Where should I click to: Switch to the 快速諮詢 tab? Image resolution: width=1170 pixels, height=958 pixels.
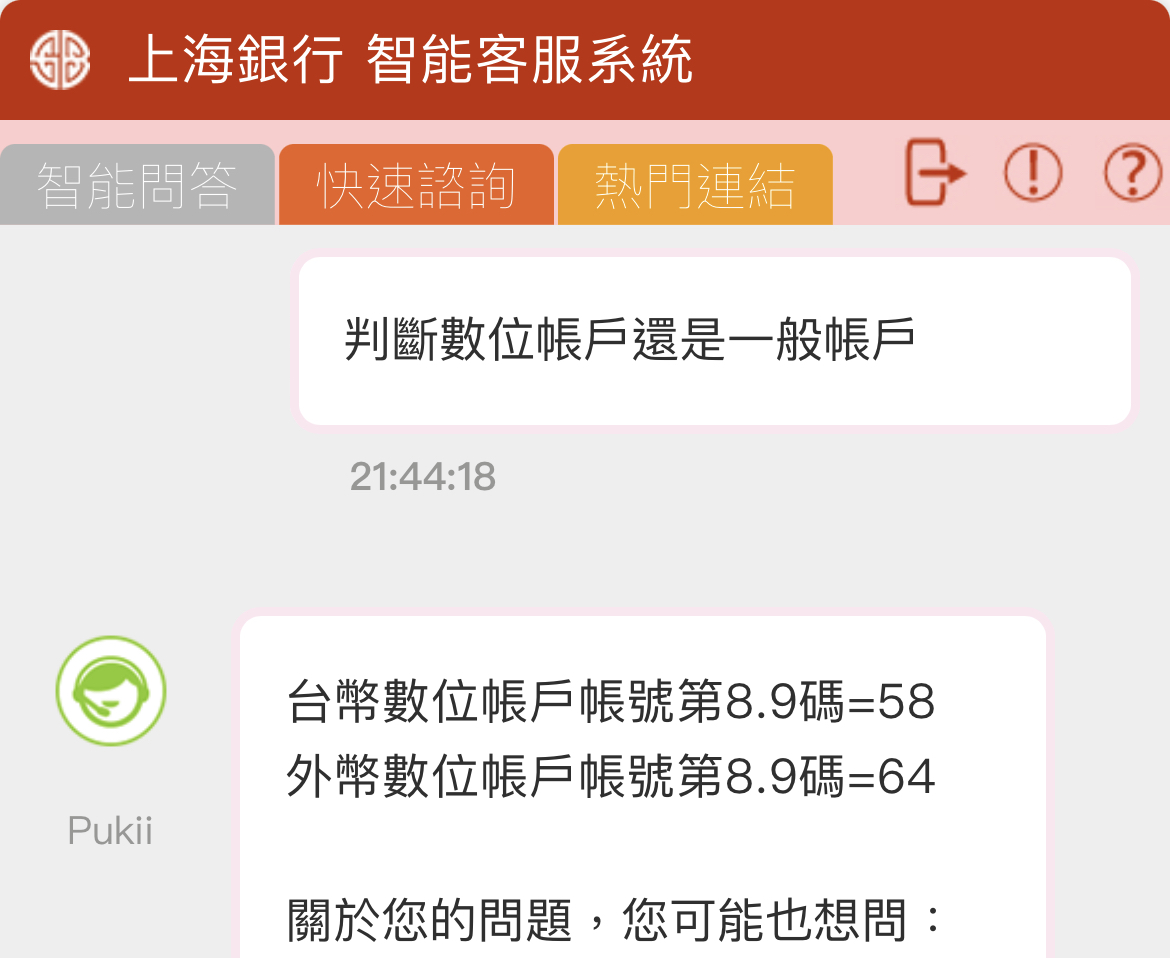[x=416, y=185]
